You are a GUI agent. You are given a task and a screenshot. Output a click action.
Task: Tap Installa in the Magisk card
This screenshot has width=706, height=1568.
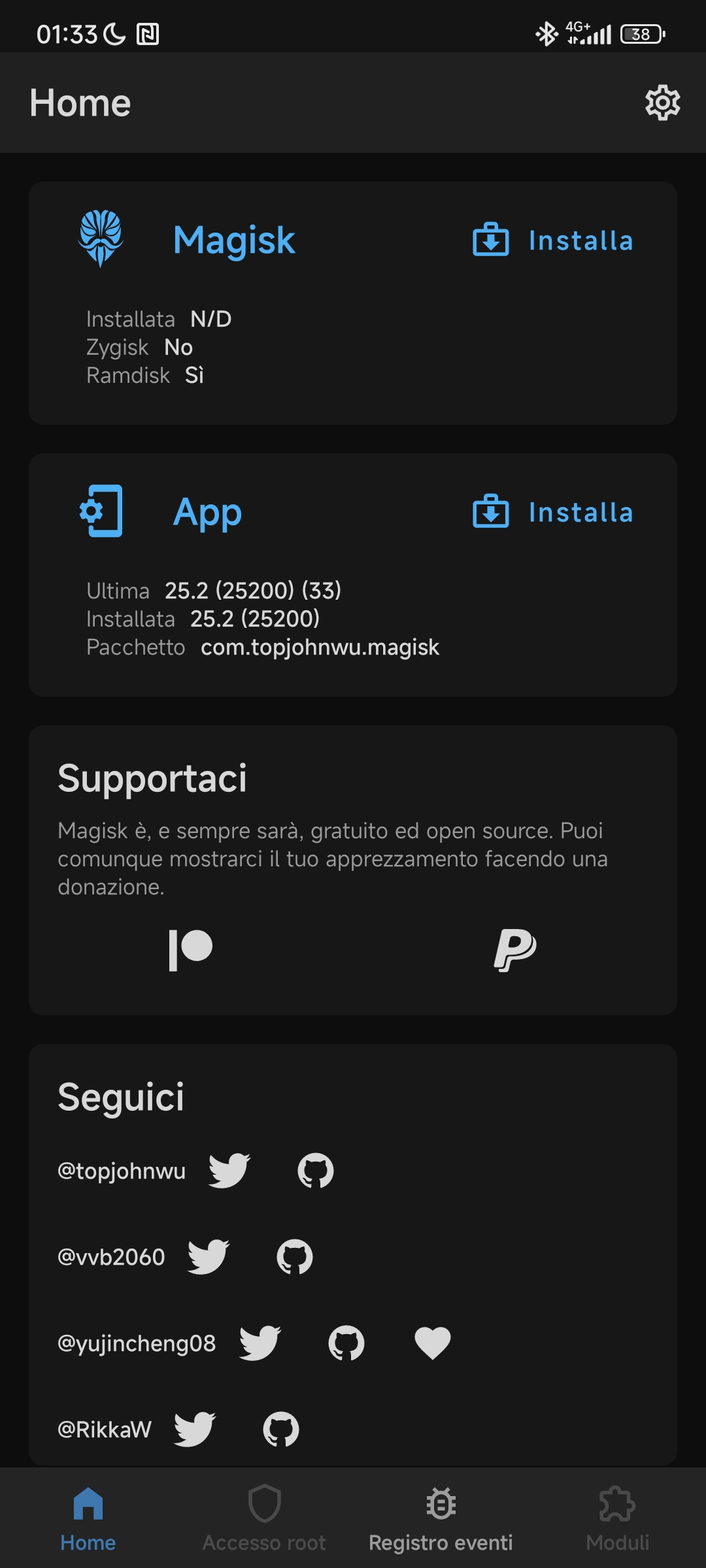[553, 240]
